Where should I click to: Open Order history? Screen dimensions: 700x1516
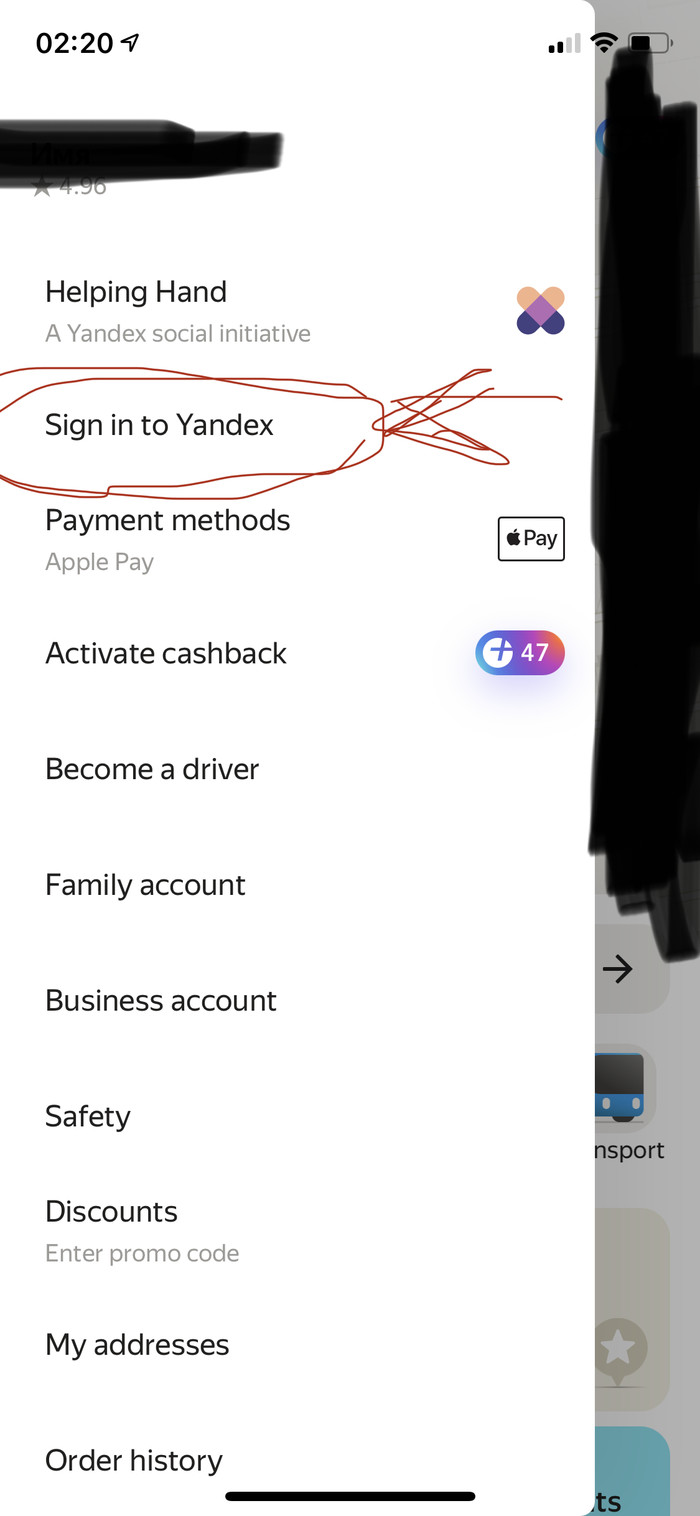click(x=134, y=1461)
